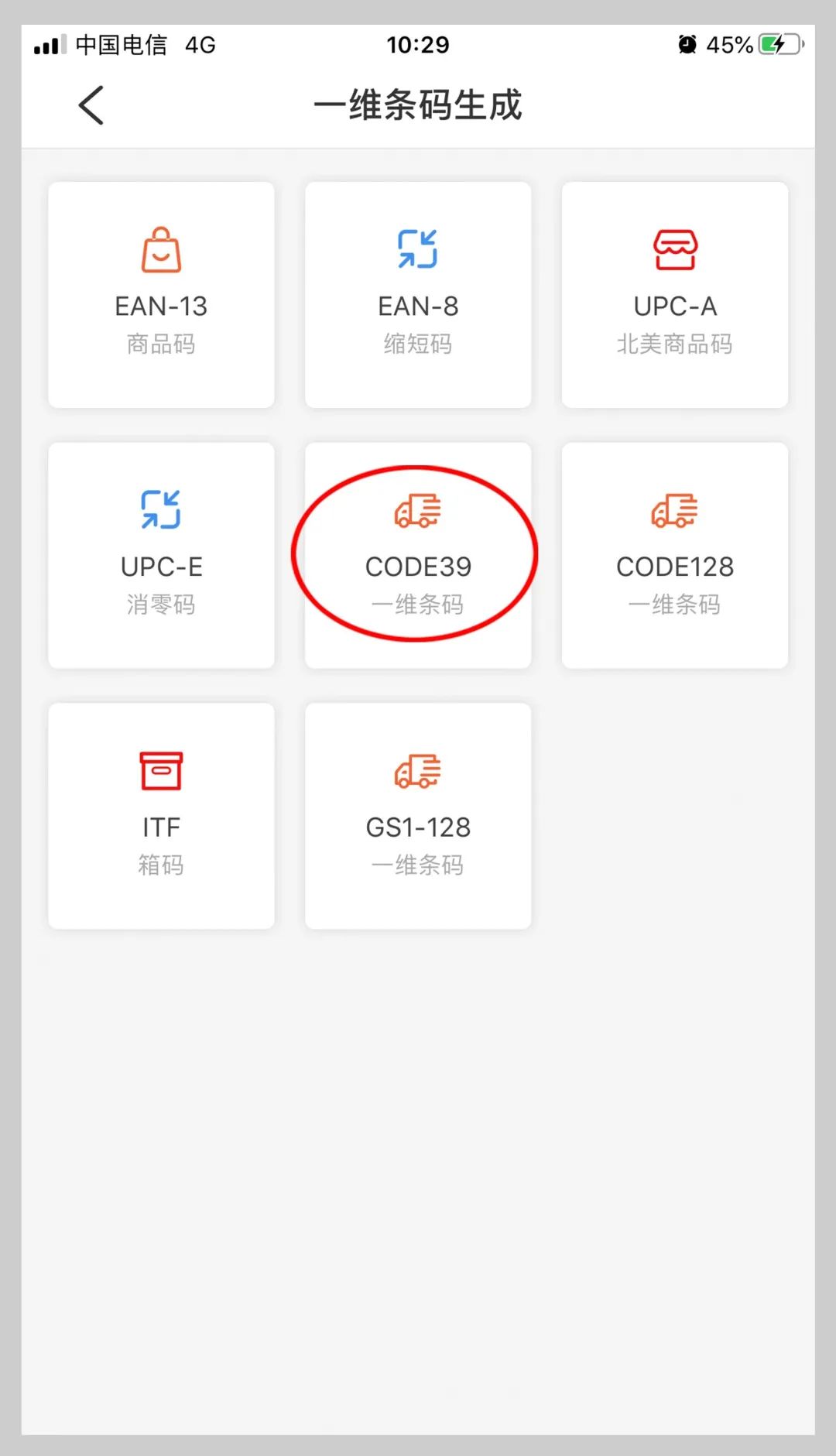This screenshot has height=1456, width=836.
Task: Choose the GS1-128 barcode card
Action: [x=418, y=815]
